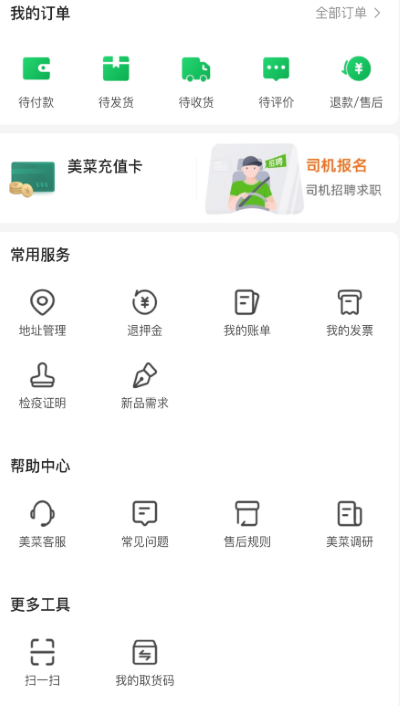The height and width of the screenshot is (706, 400).
Task: Open 新品需求 new product requests
Action: [x=145, y=385]
